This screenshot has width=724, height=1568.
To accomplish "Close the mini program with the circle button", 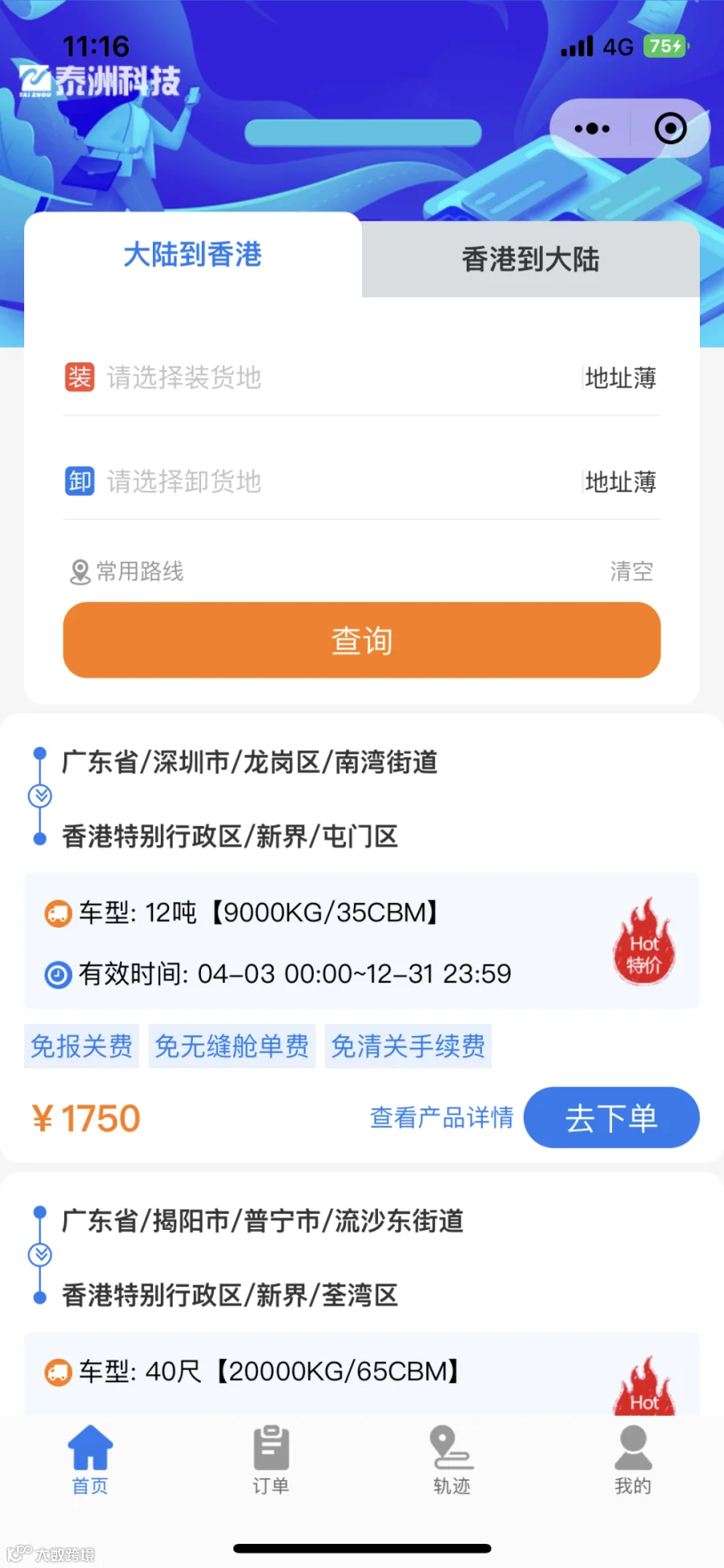I will tap(670, 129).
